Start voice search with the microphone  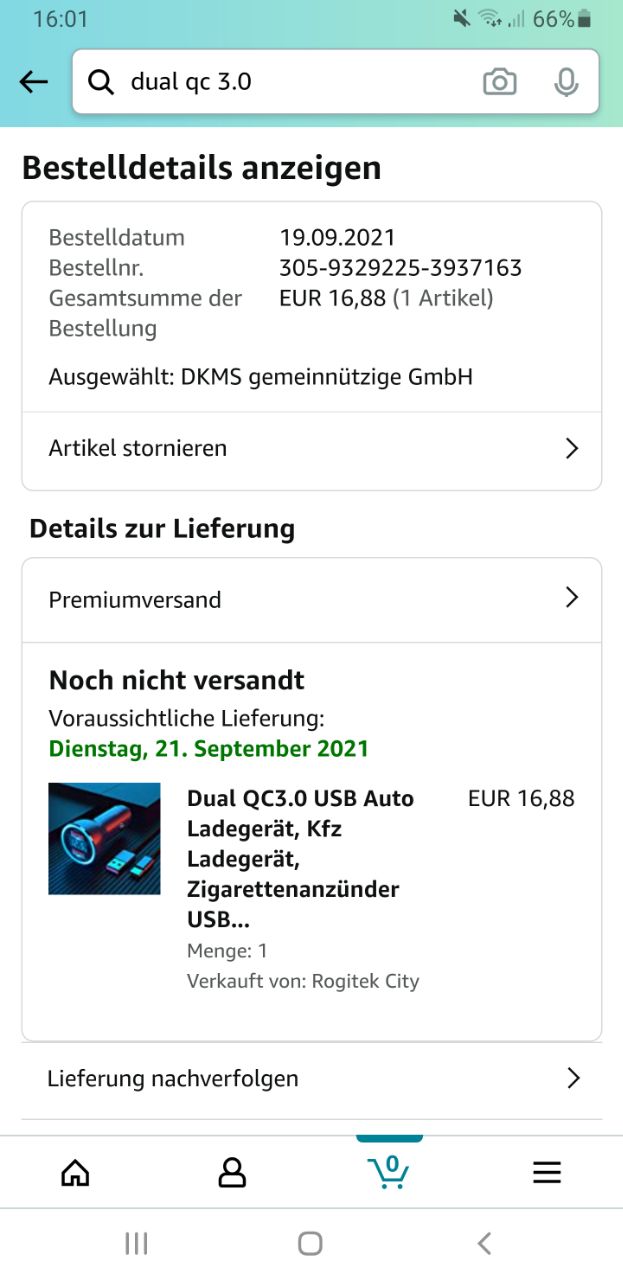(x=566, y=82)
